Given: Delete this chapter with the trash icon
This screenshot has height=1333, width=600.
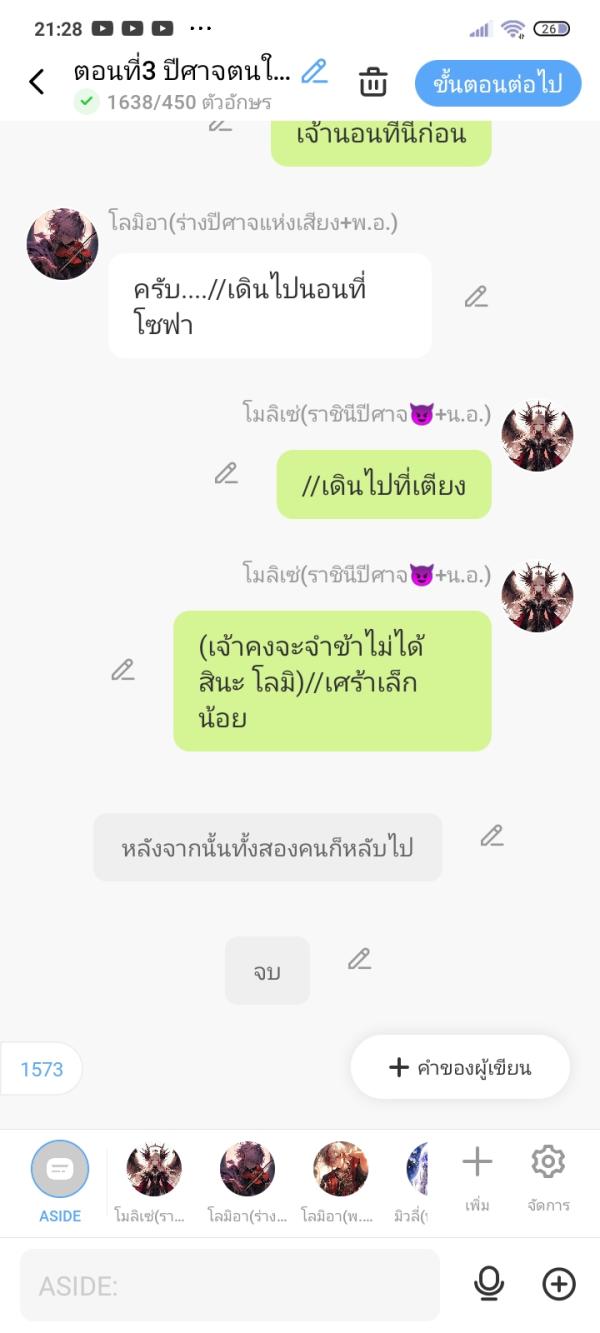Looking at the screenshot, I should pyautogui.click(x=373, y=83).
